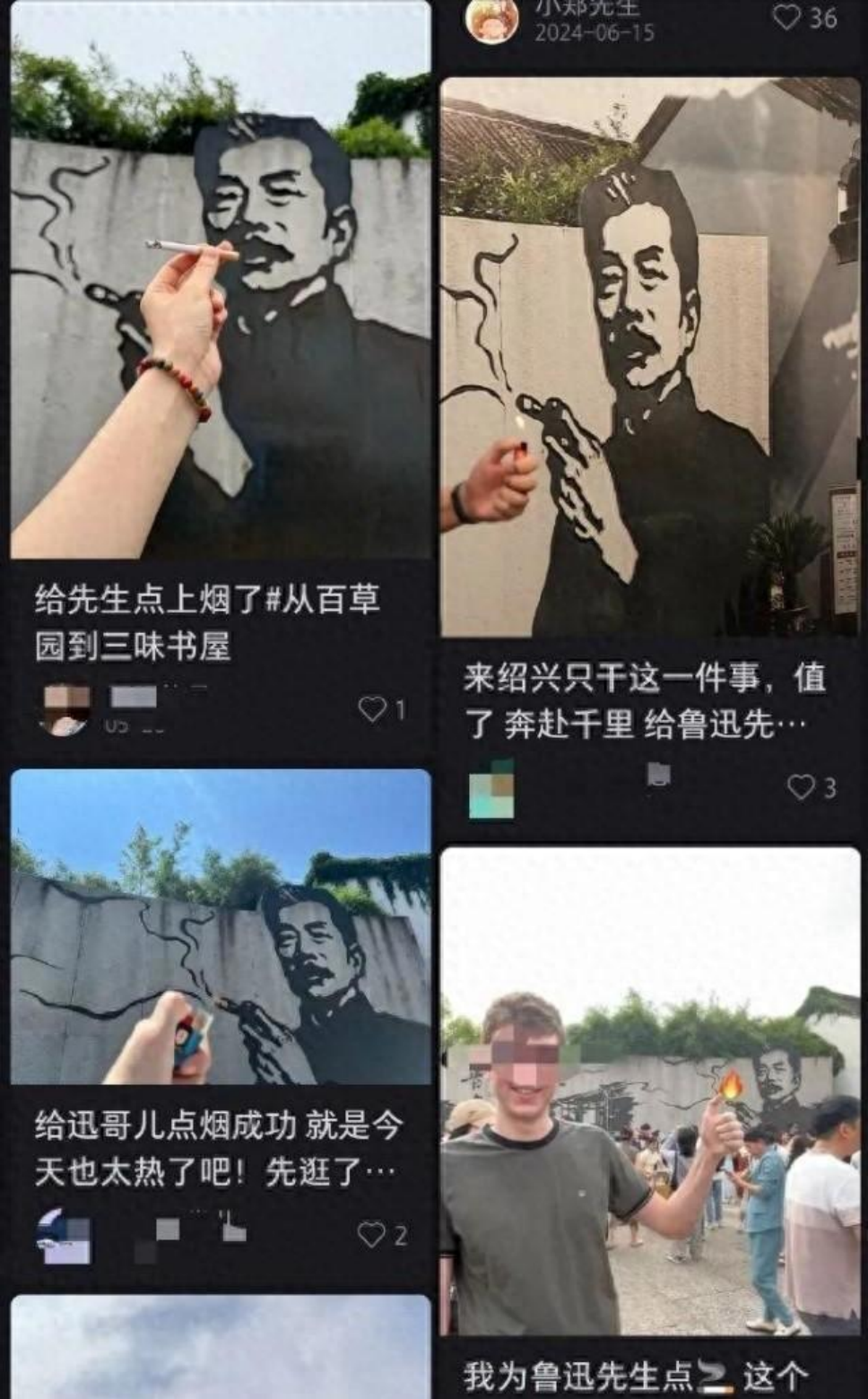Like the post 给迅哥儿点烟成功
The width and height of the screenshot is (868, 1399).
(x=371, y=1235)
